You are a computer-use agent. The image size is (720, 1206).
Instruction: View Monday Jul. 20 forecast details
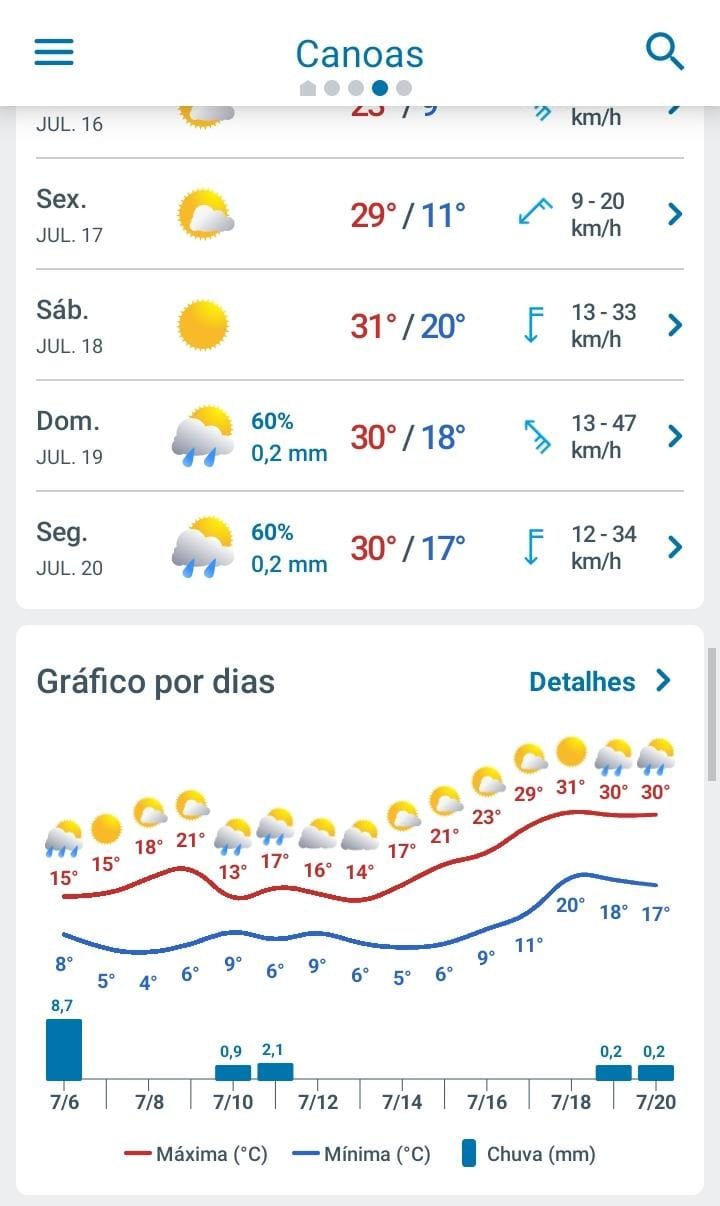tap(360, 547)
